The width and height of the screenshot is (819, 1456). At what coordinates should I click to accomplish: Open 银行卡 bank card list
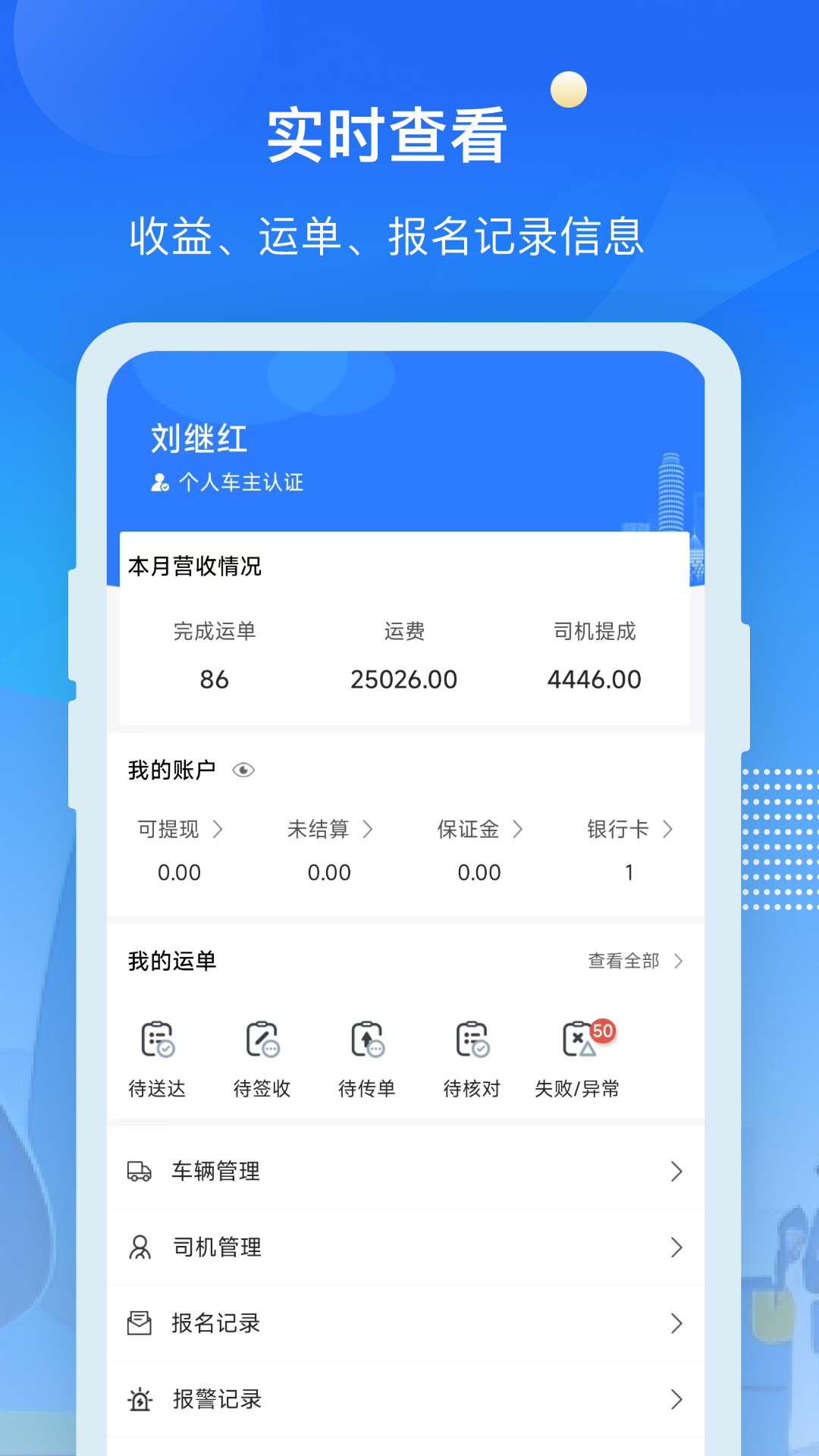pos(669,829)
